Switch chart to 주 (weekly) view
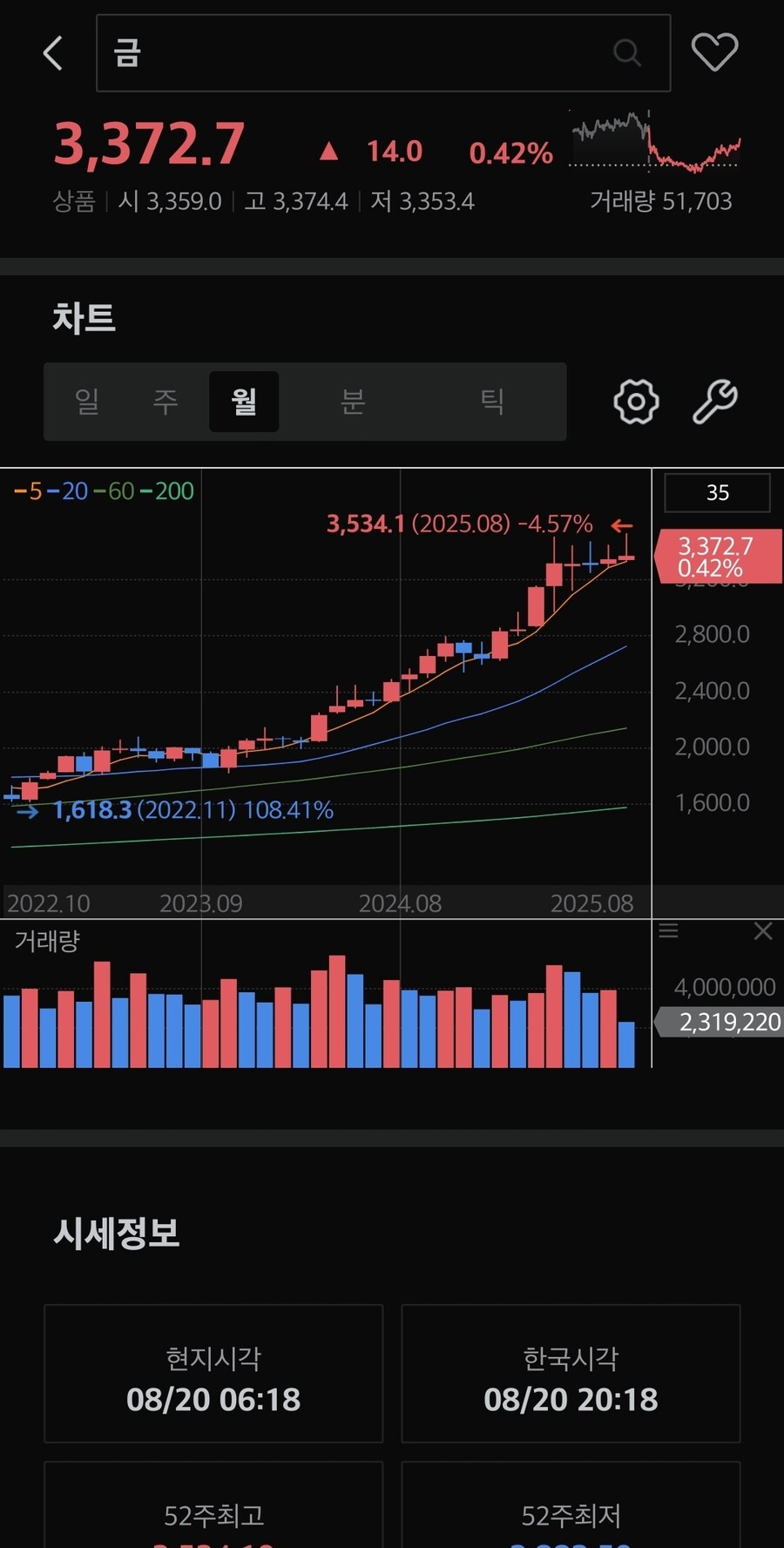 point(166,402)
